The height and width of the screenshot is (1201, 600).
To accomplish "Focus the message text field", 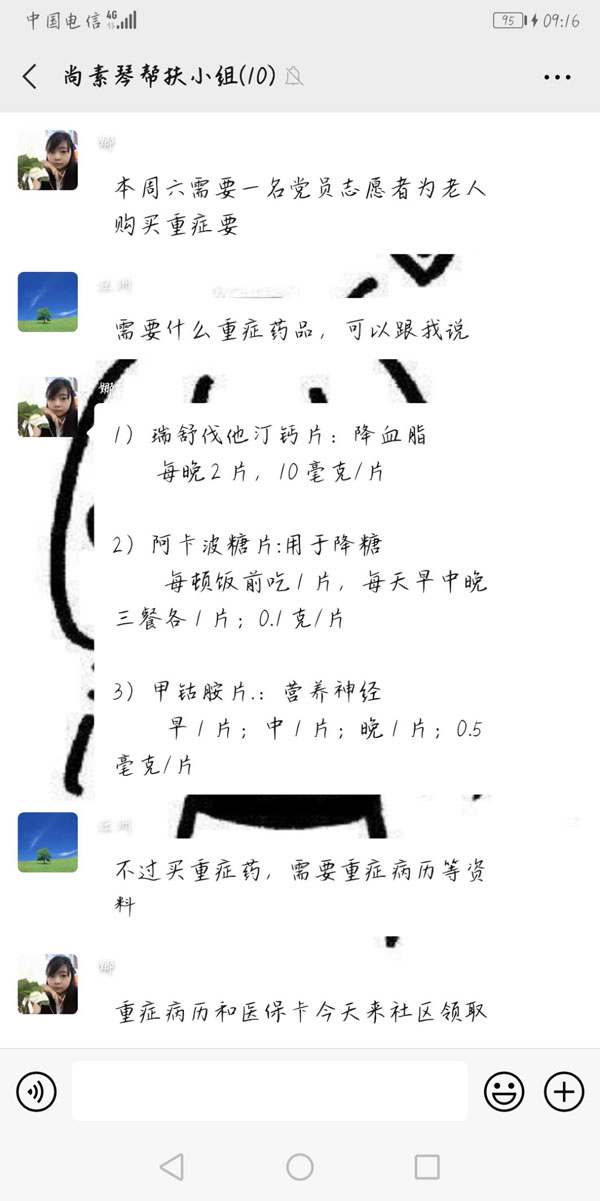I will pos(269,1091).
